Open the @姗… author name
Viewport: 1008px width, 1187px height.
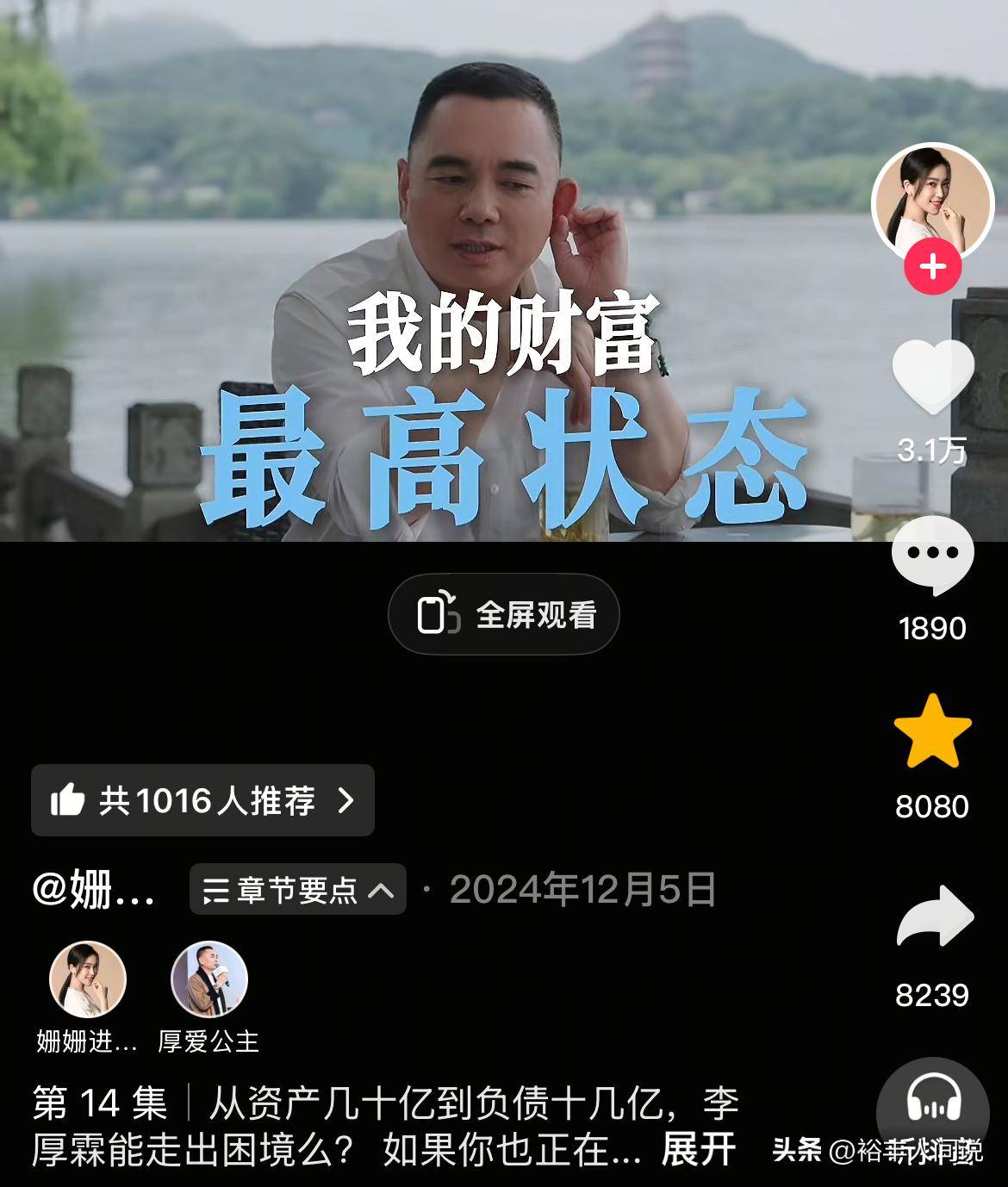click(93, 889)
